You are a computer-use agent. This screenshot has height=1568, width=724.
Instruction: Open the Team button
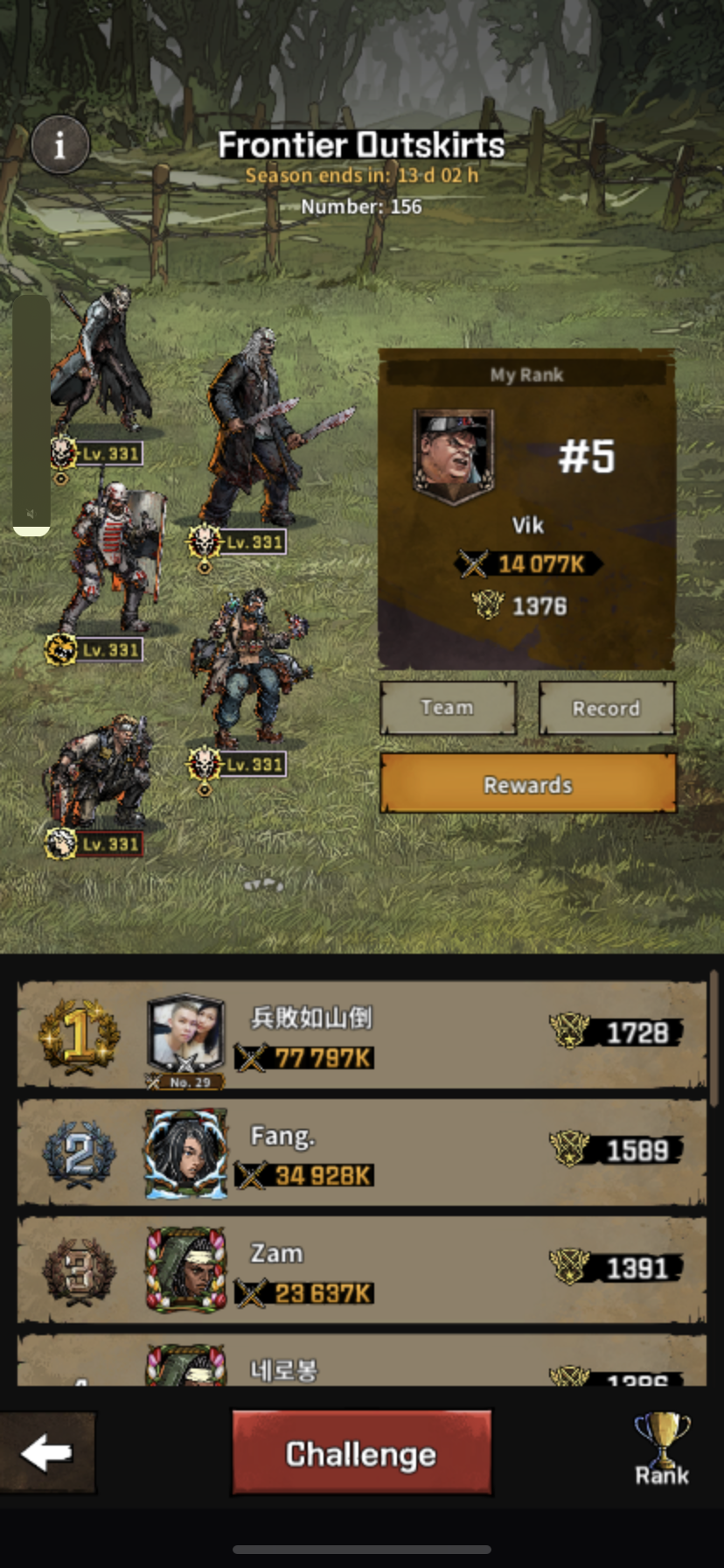click(x=448, y=707)
